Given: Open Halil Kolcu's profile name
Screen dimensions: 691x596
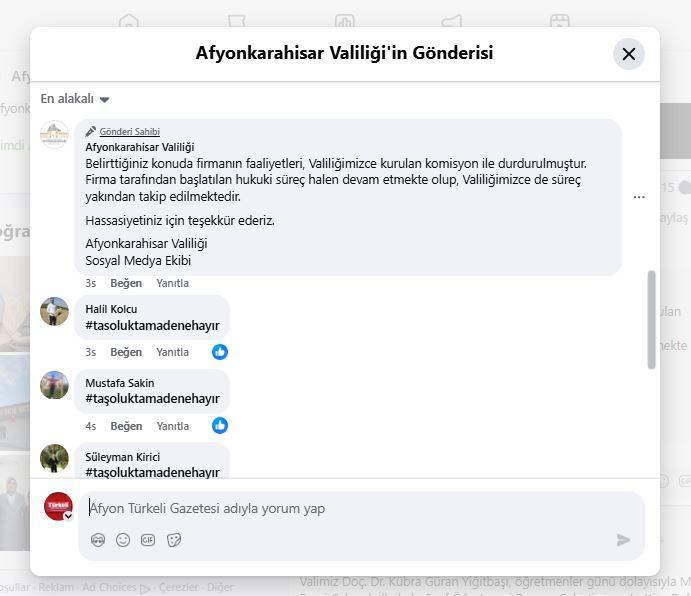Looking at the screenshot, I should click(111, 309).
